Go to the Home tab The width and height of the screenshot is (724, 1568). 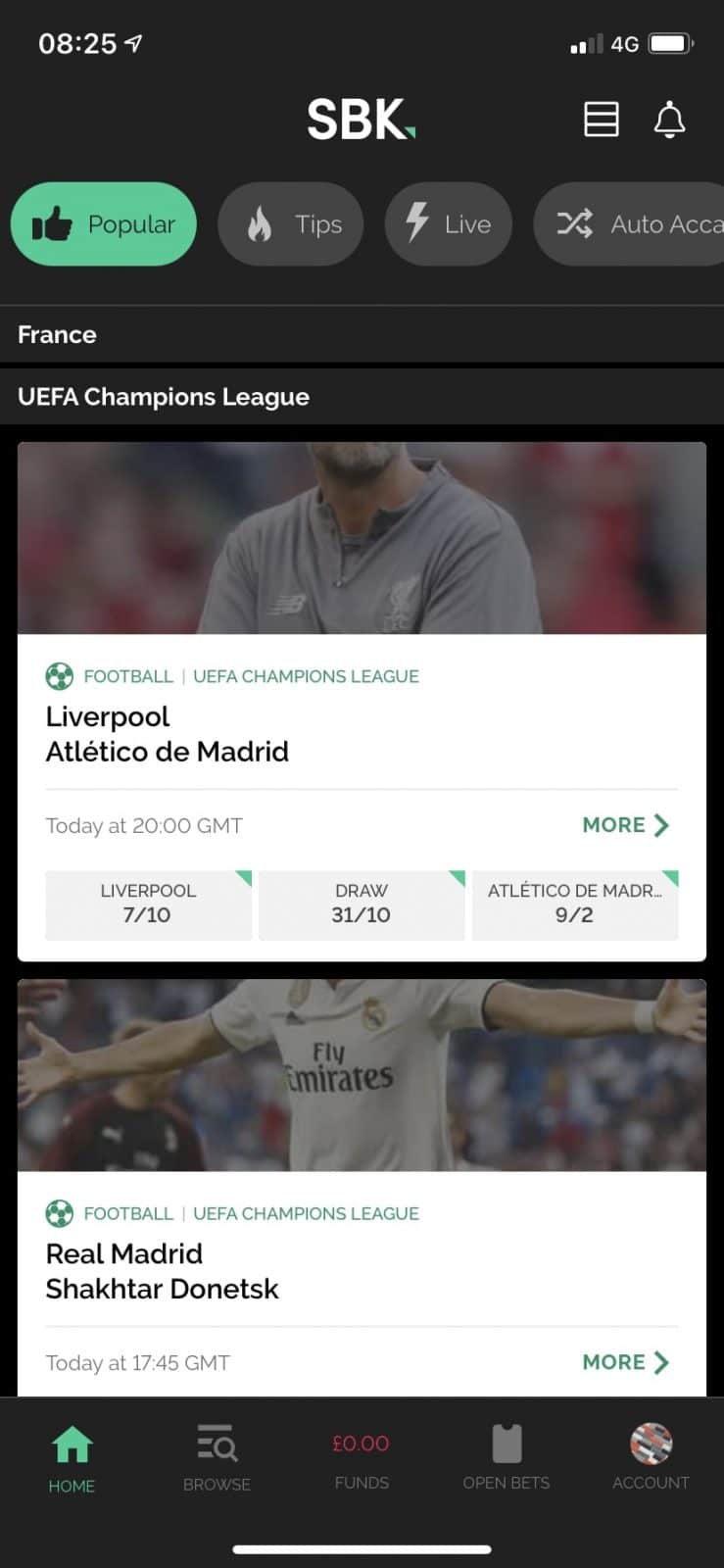tap(72, 1458)
